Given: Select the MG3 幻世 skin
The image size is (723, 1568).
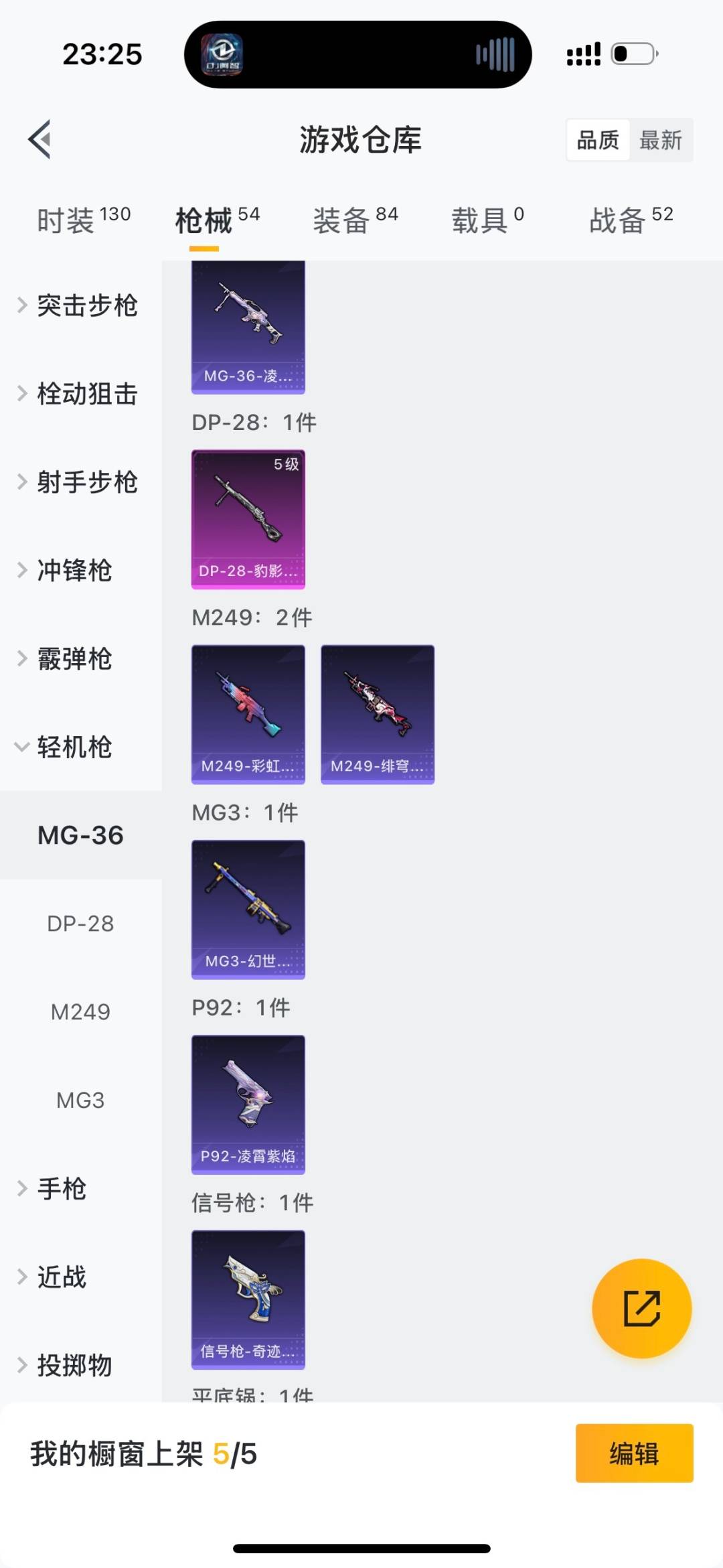Looking at the screenshot, I should tap(248, 908).
